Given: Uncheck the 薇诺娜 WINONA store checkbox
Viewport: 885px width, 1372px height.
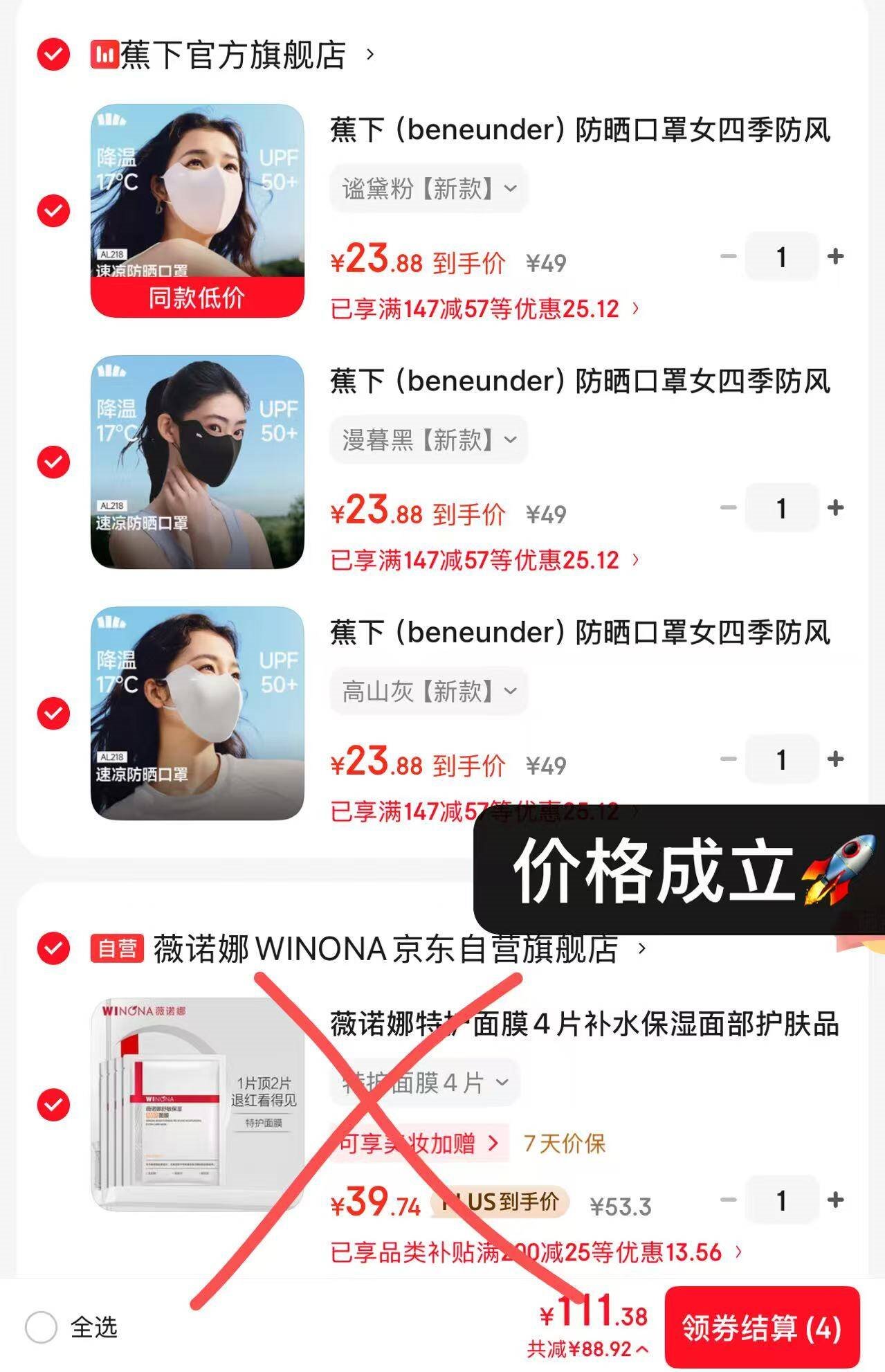Looking at the screenshot, I should click(x=53, y=948).
